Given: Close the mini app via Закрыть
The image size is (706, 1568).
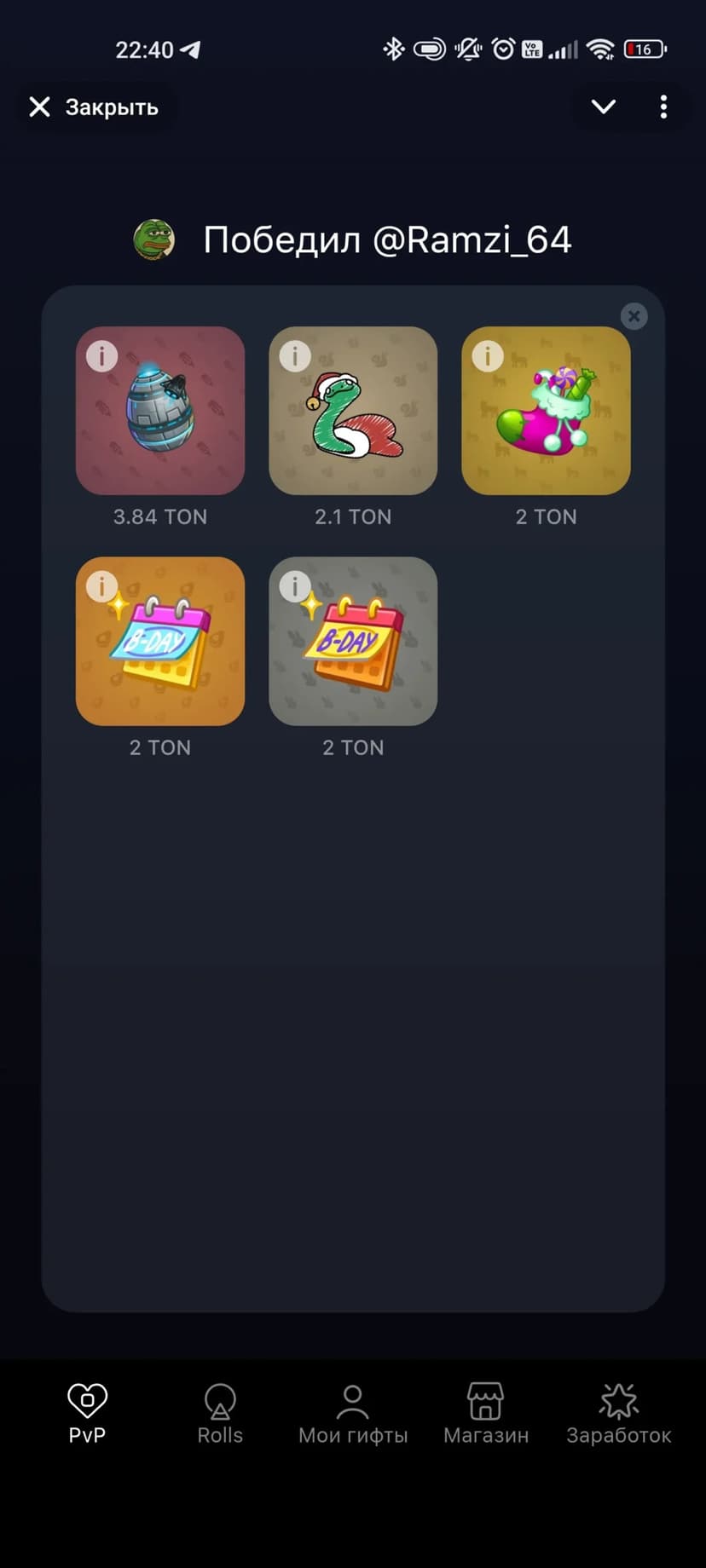Looking at the screenshot, I should point(94,107).
